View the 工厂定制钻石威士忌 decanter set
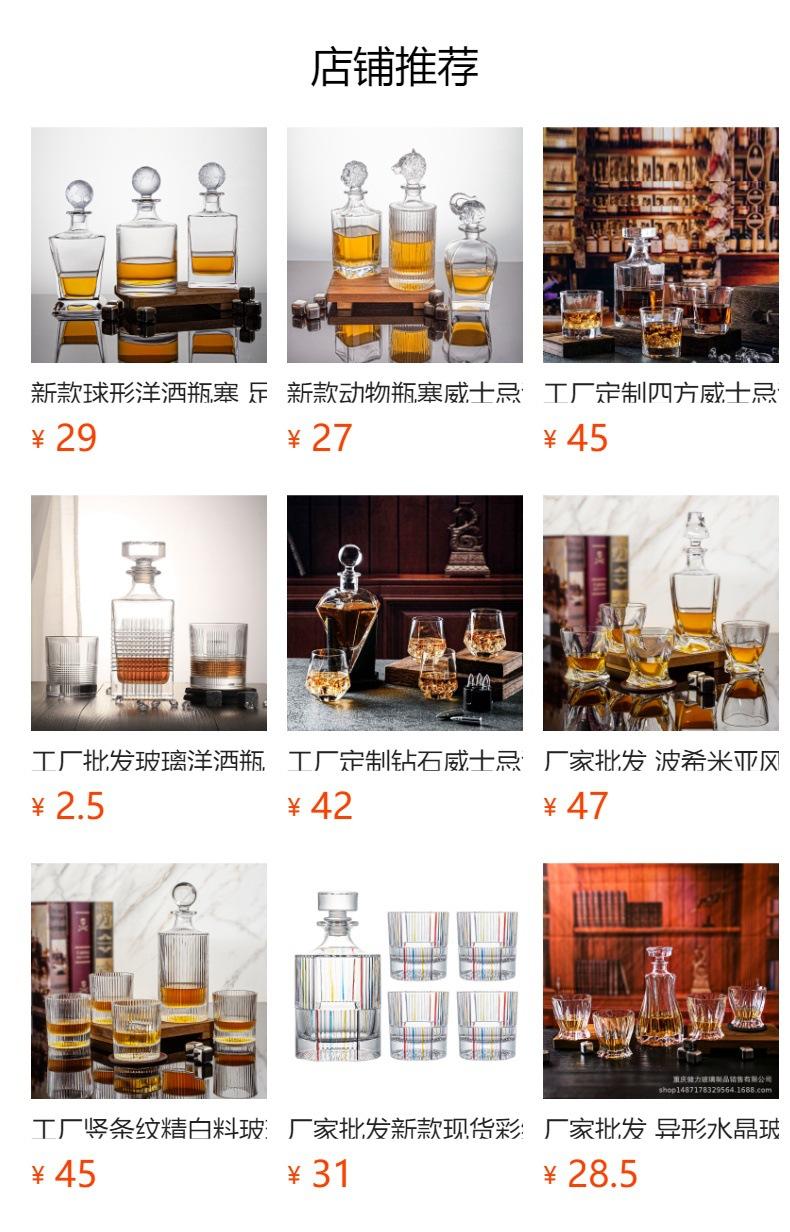 click(405, 613)
